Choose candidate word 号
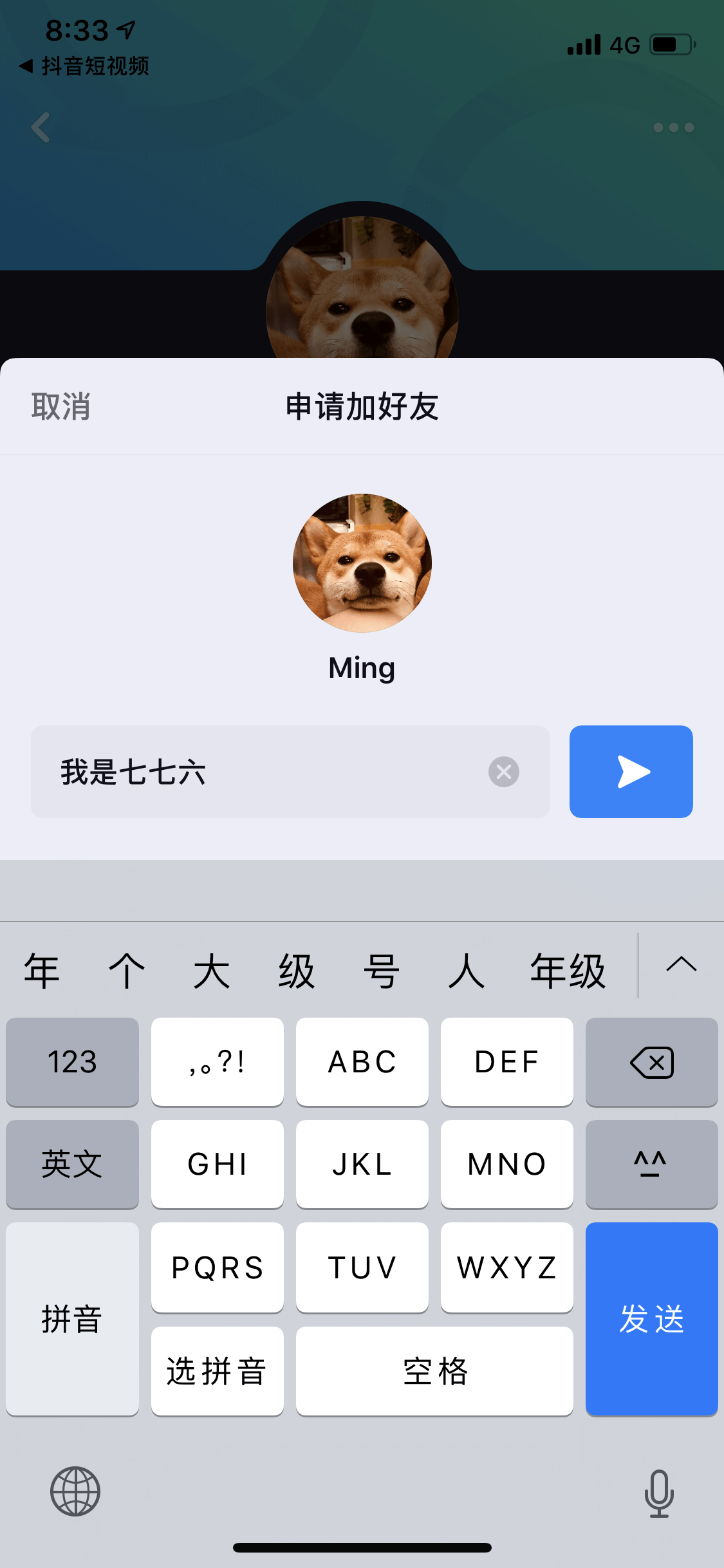The width and height of the screenshot is (724, 1568). coord(381,971)
